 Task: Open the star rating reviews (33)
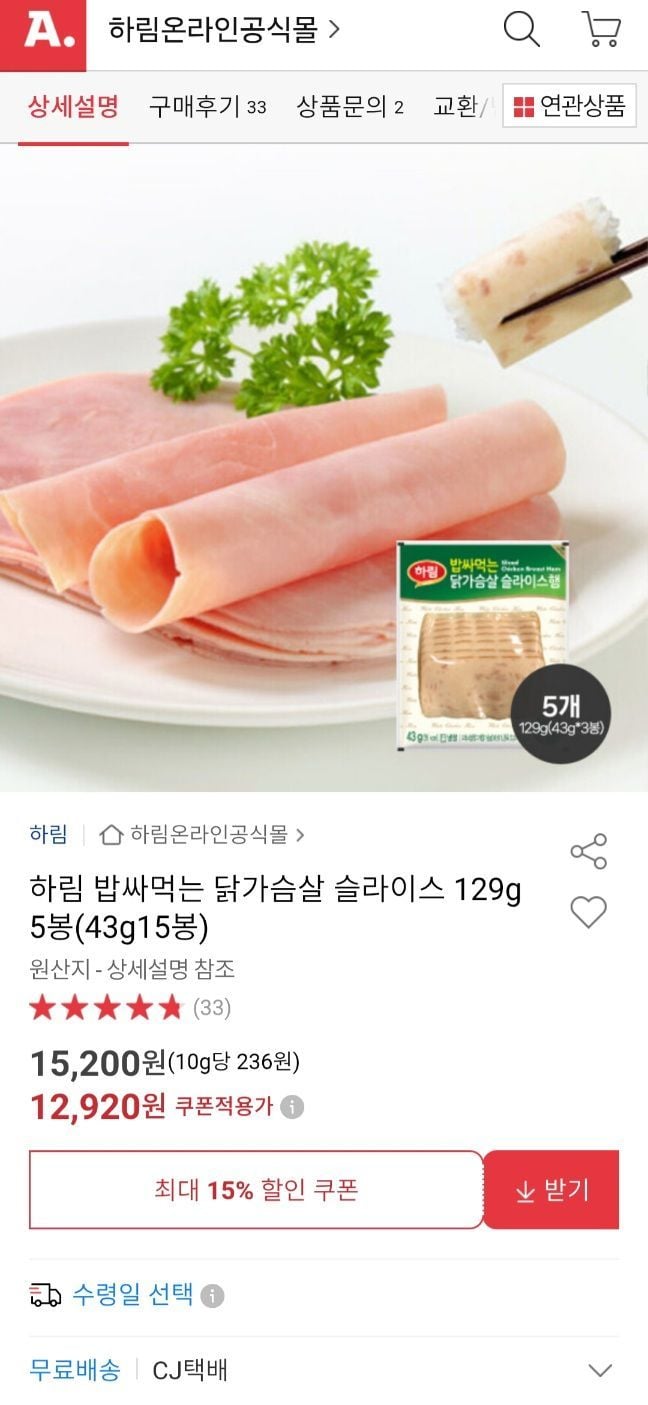coord(130,1007)
